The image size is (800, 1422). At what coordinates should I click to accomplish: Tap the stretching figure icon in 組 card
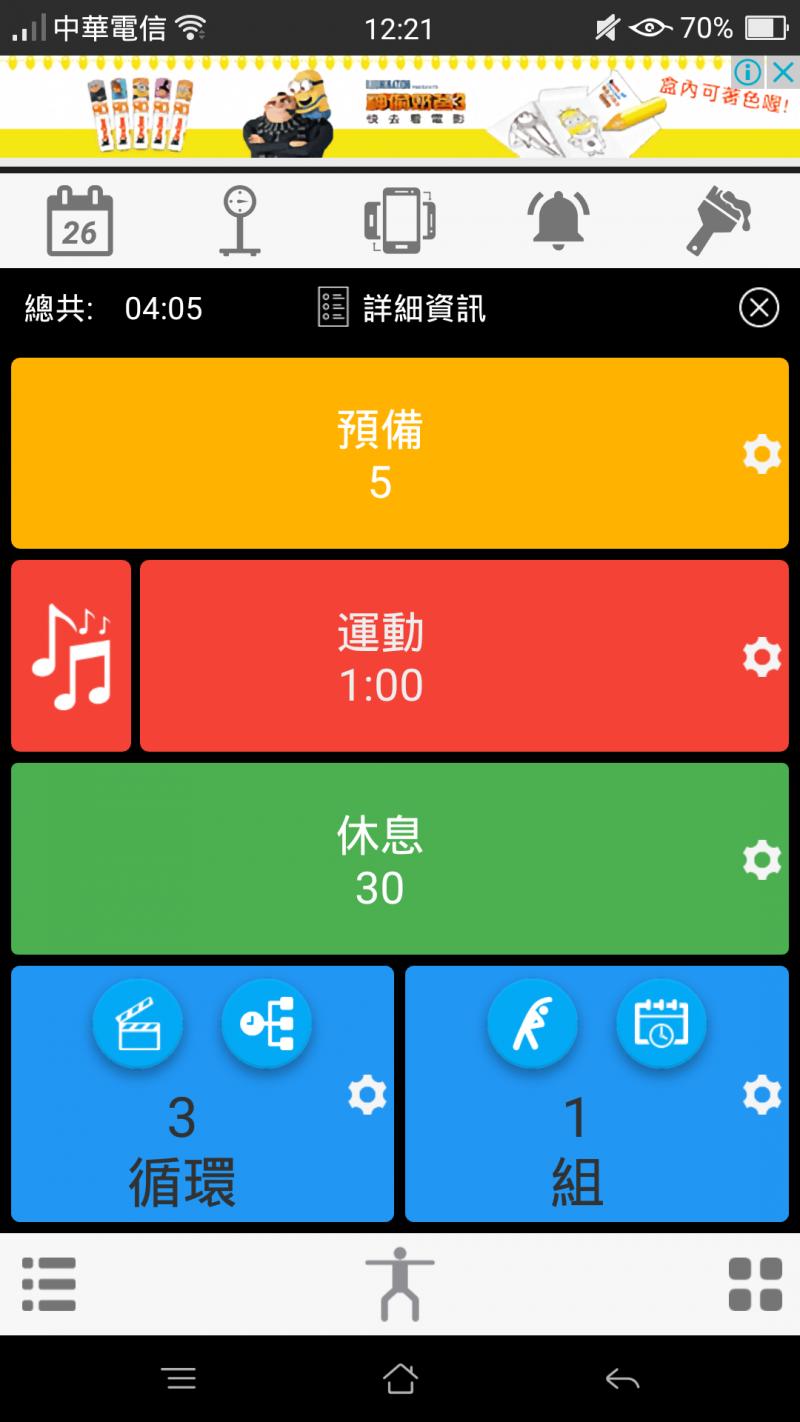(532, 1025)
